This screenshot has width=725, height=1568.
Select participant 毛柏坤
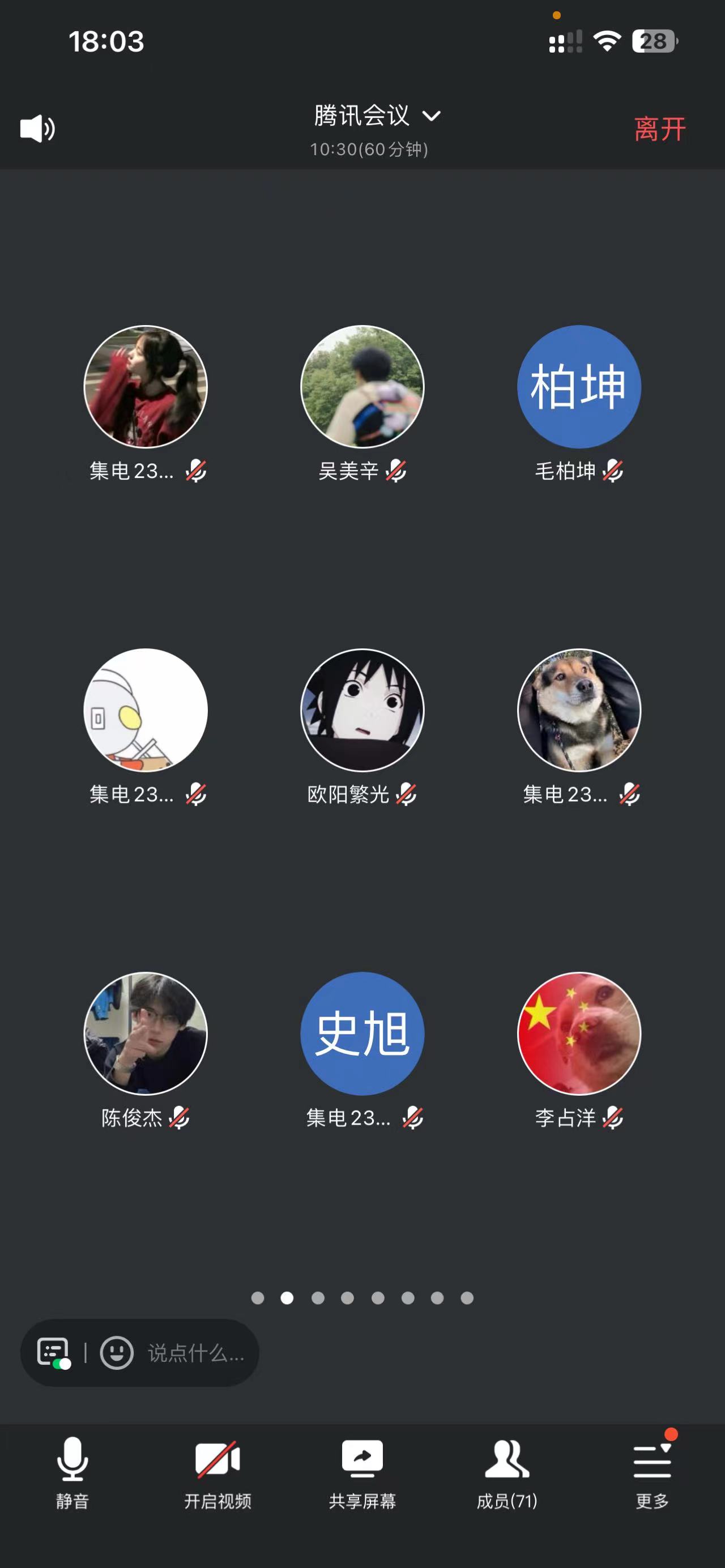[579, 387]
